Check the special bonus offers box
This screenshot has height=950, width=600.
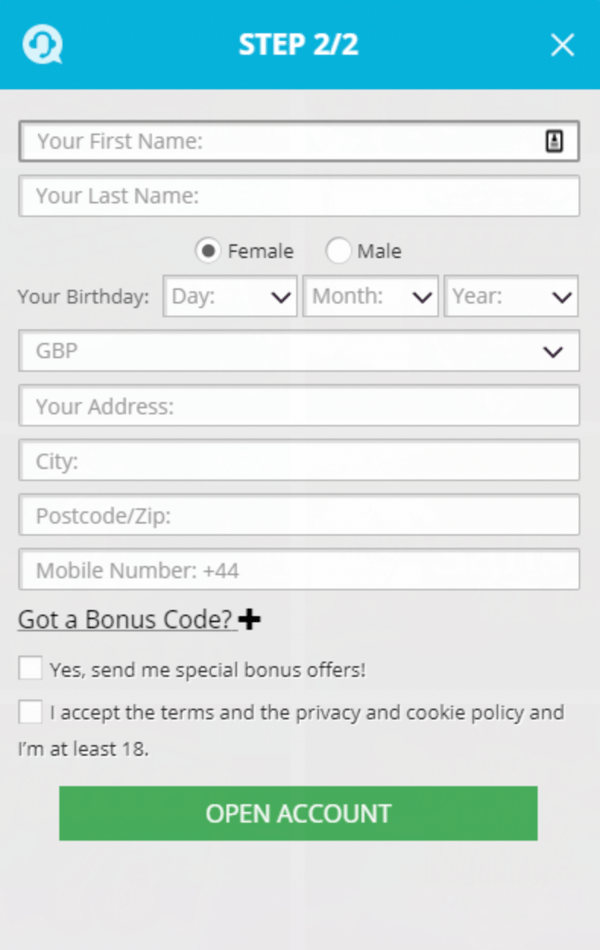31,669
